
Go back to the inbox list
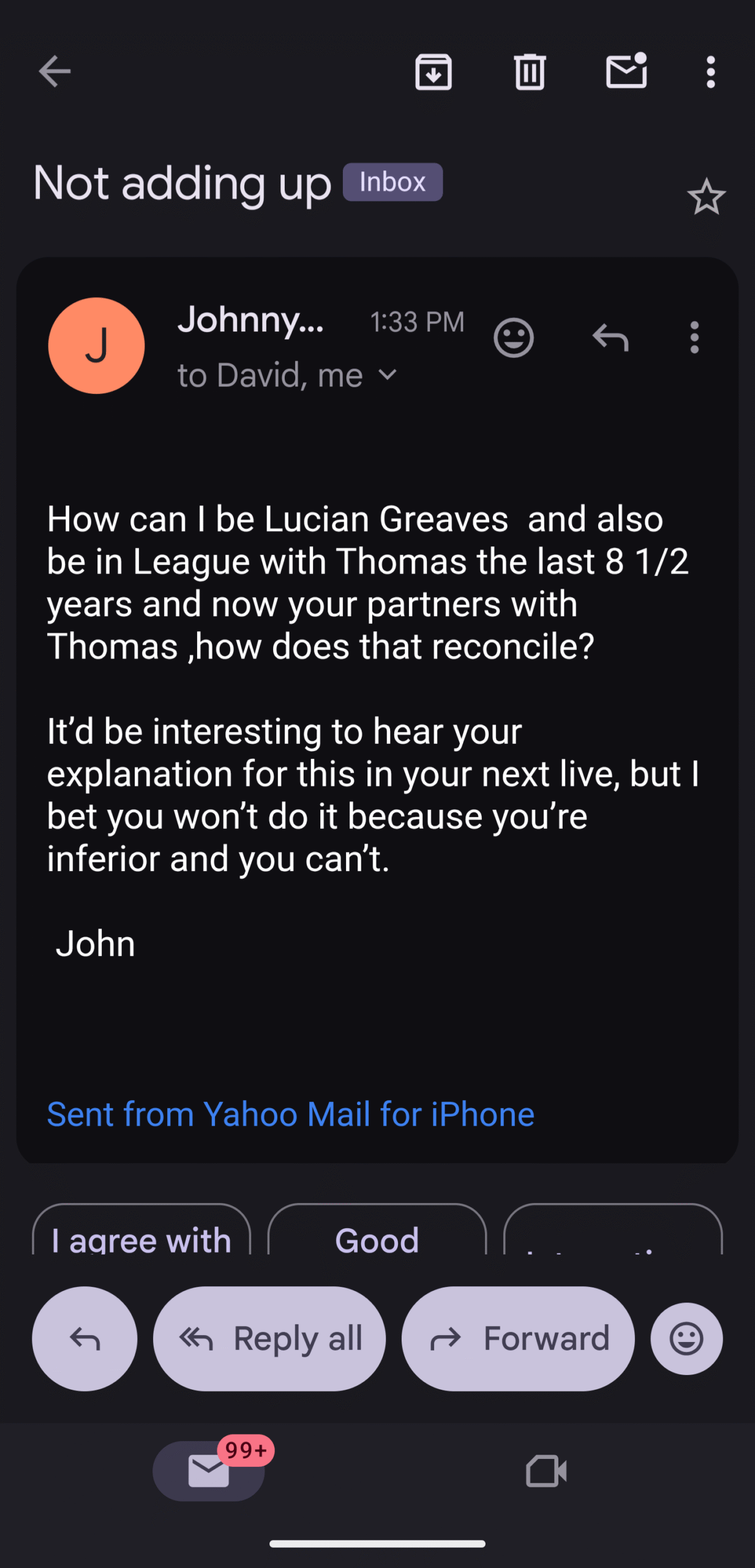[54, 72]
